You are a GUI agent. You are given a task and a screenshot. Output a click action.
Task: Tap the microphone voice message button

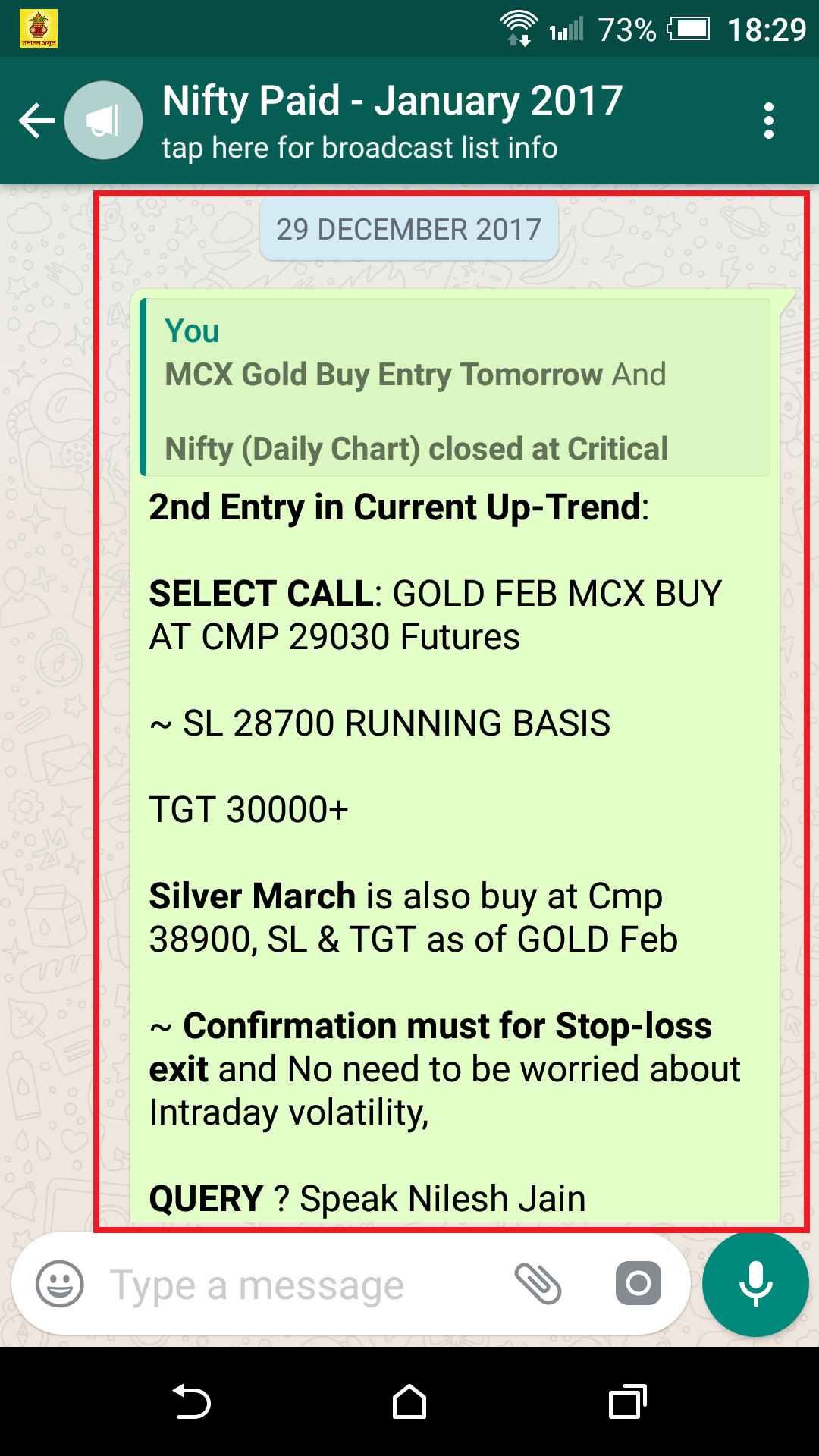coord(755,1283)
